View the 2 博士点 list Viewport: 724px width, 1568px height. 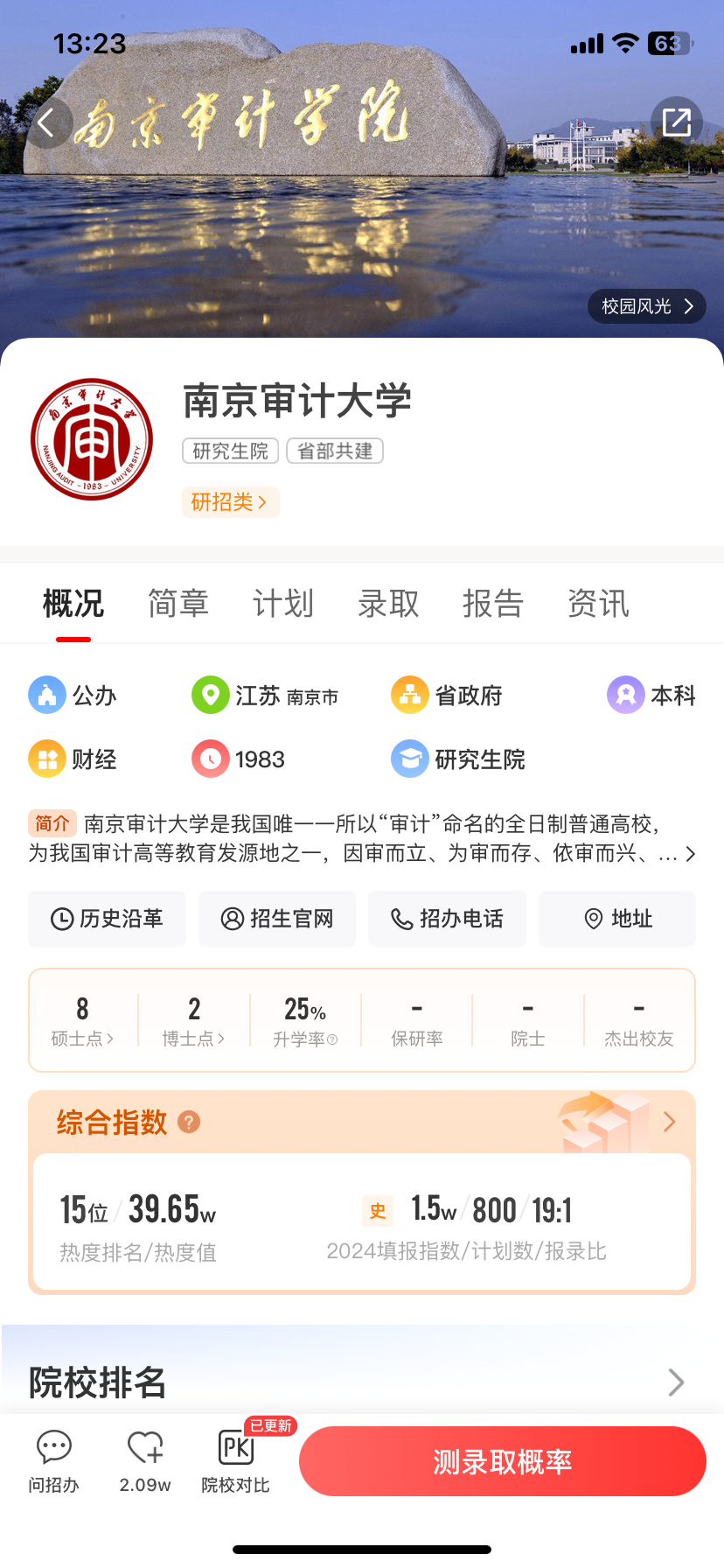(x=193, y=1021)
